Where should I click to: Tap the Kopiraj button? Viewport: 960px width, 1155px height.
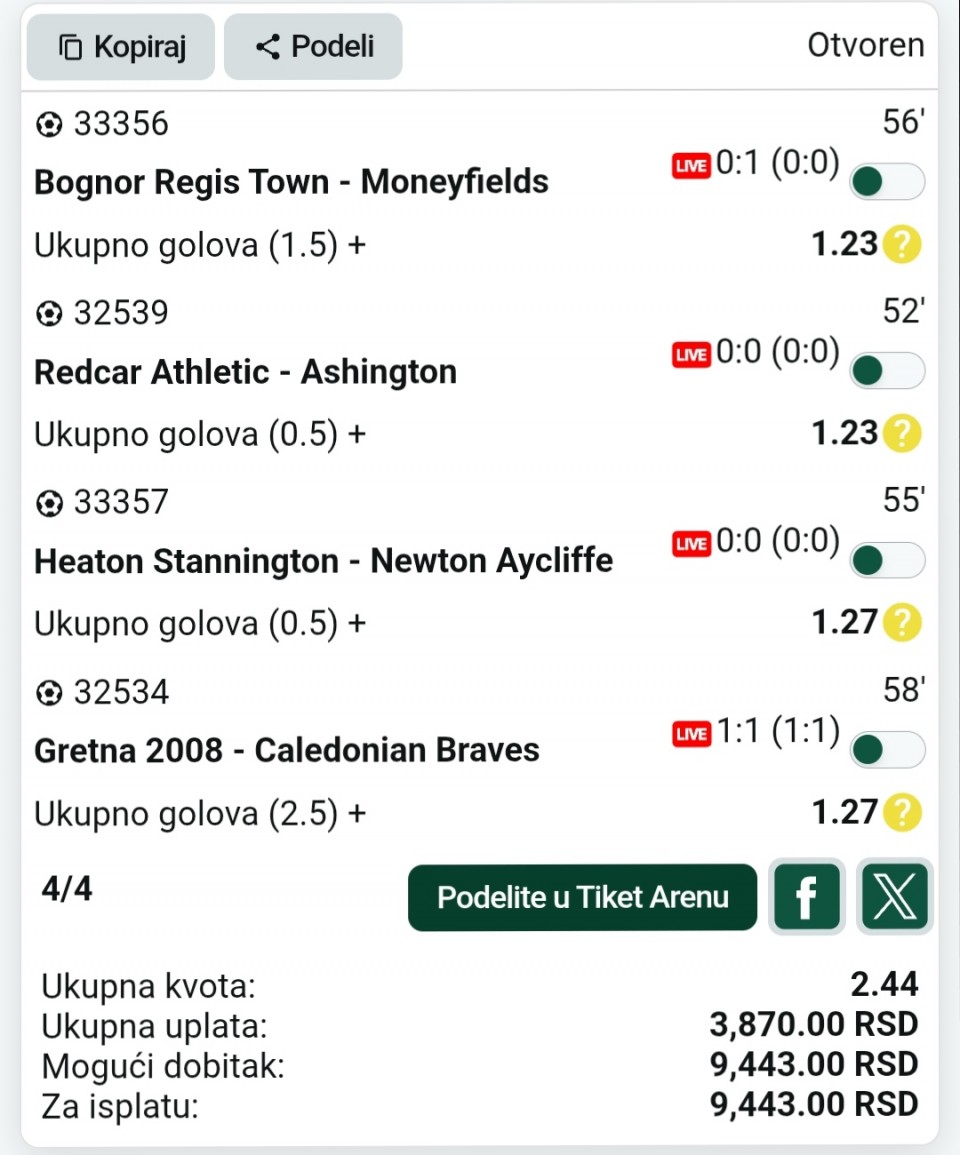point(121,47)
